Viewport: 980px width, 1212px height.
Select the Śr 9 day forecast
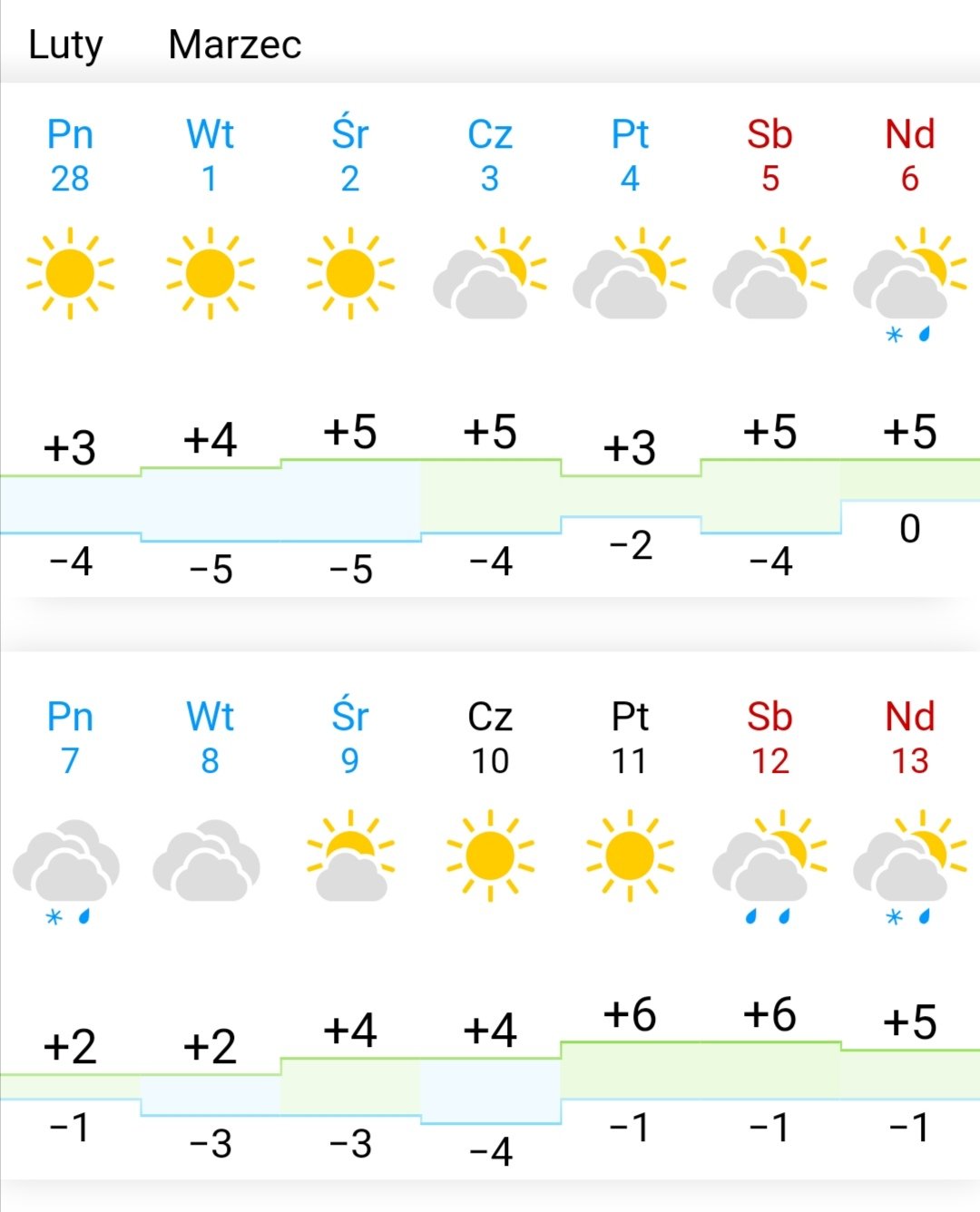[x=350, y=738]
